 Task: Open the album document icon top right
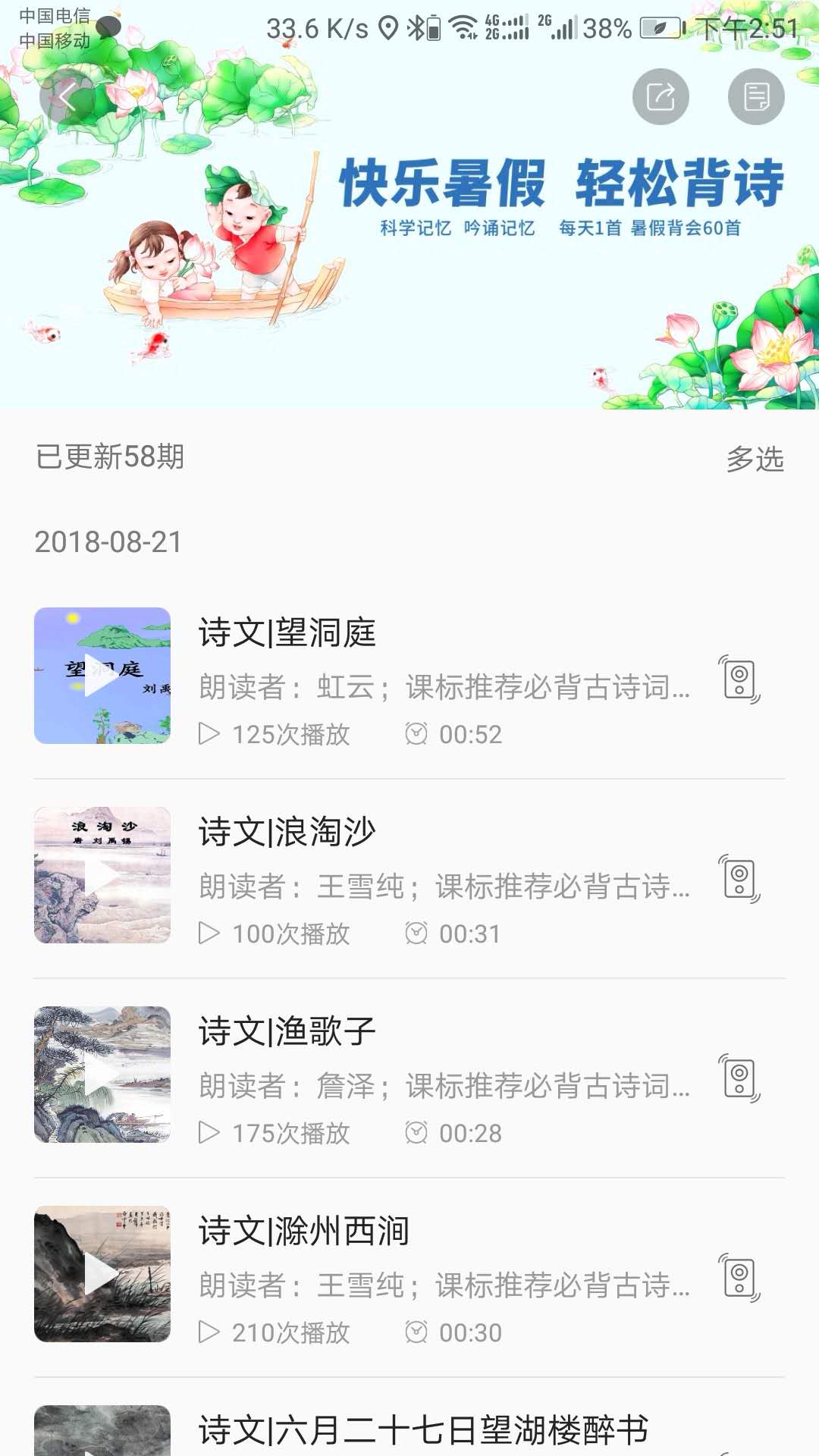[755, 96]
